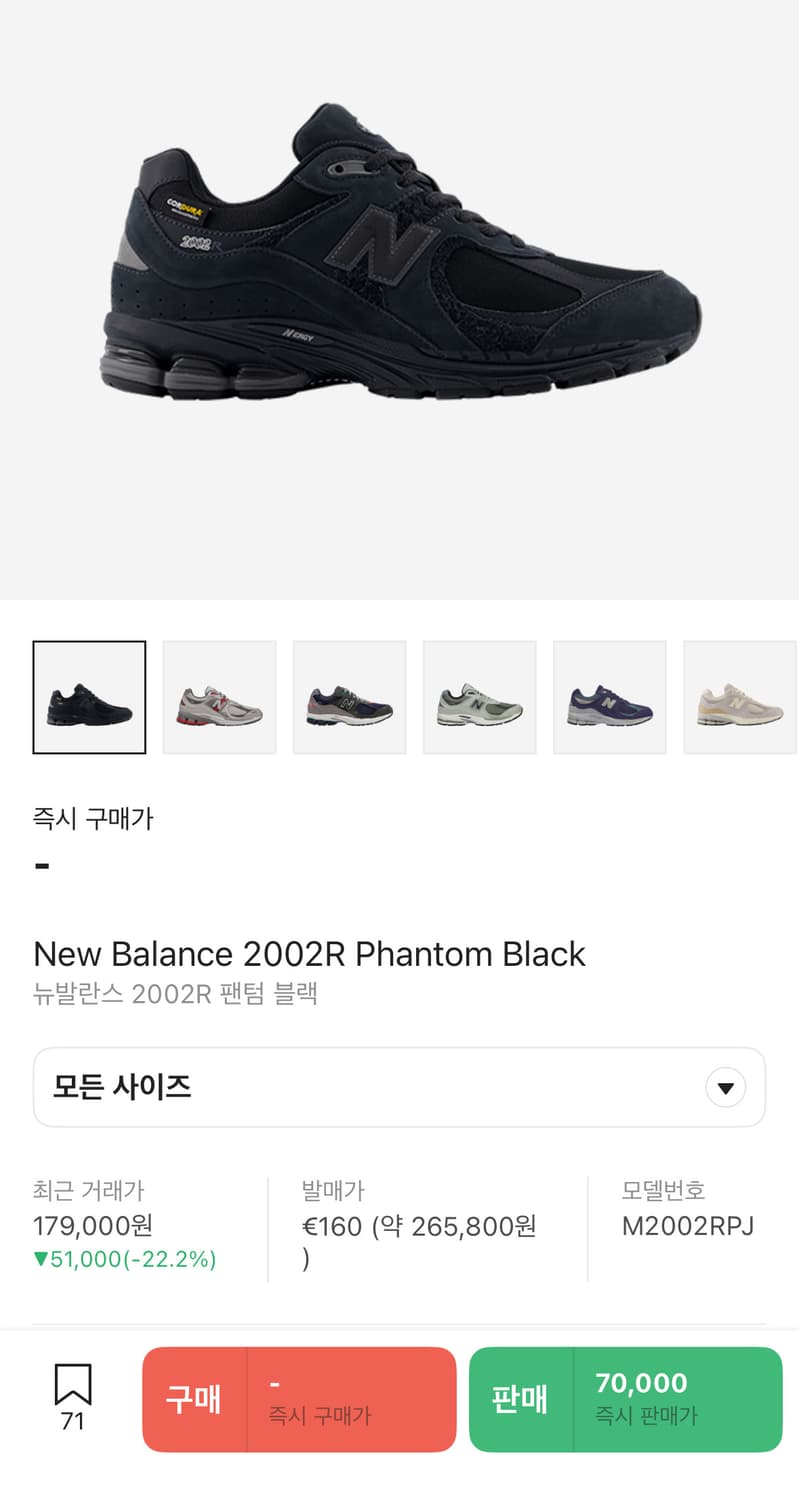View the grey and red 2002R thumbnail
799x1500 pixels.
(219, 696)
